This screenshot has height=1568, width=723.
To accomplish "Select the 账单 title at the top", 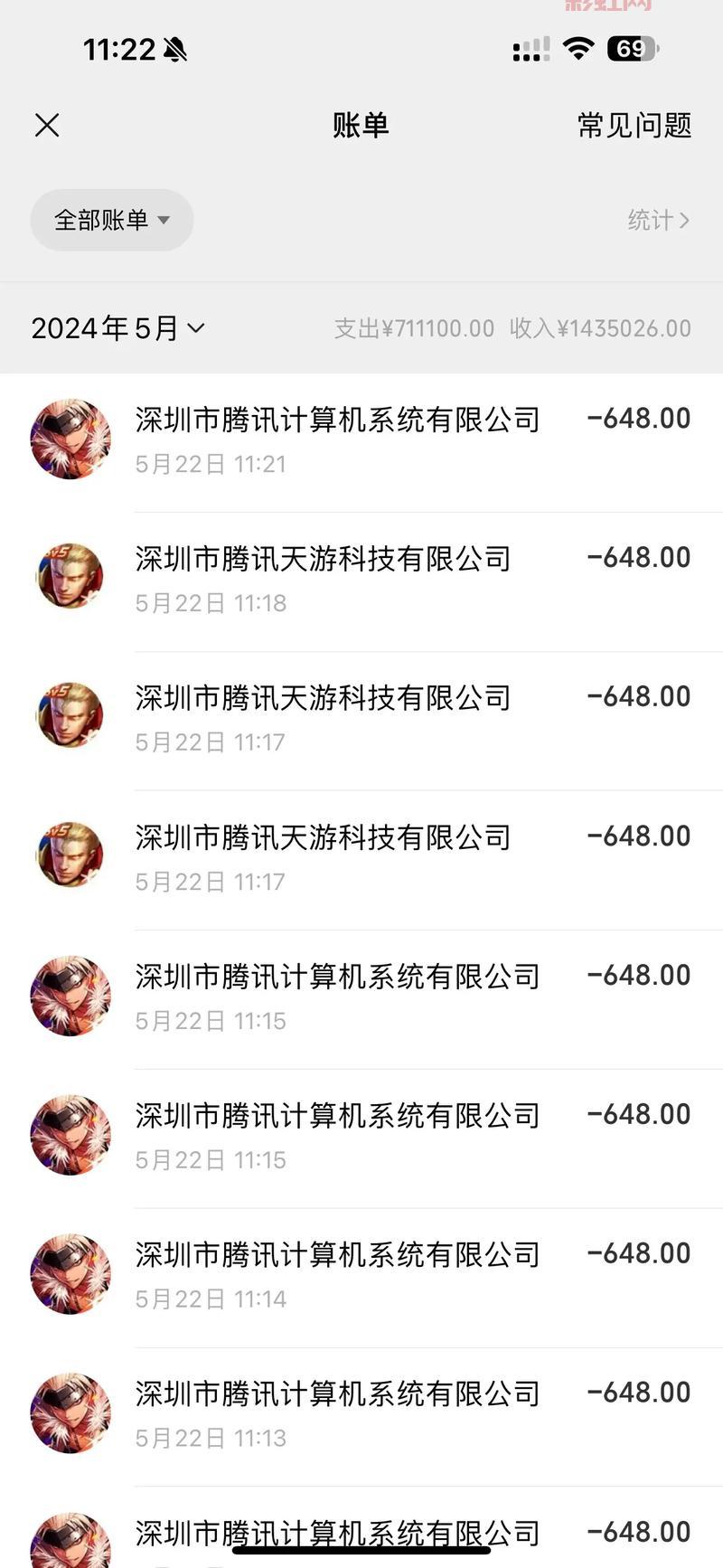I will click(x=361, y=126).
